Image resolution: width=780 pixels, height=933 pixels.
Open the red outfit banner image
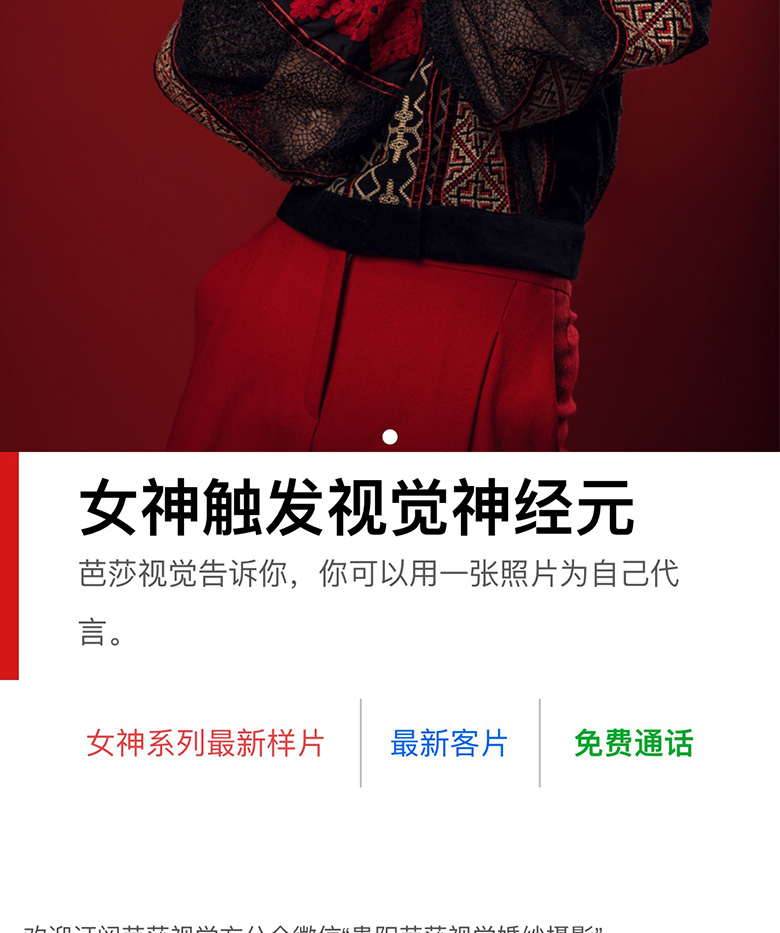click(x=390, y=220)
